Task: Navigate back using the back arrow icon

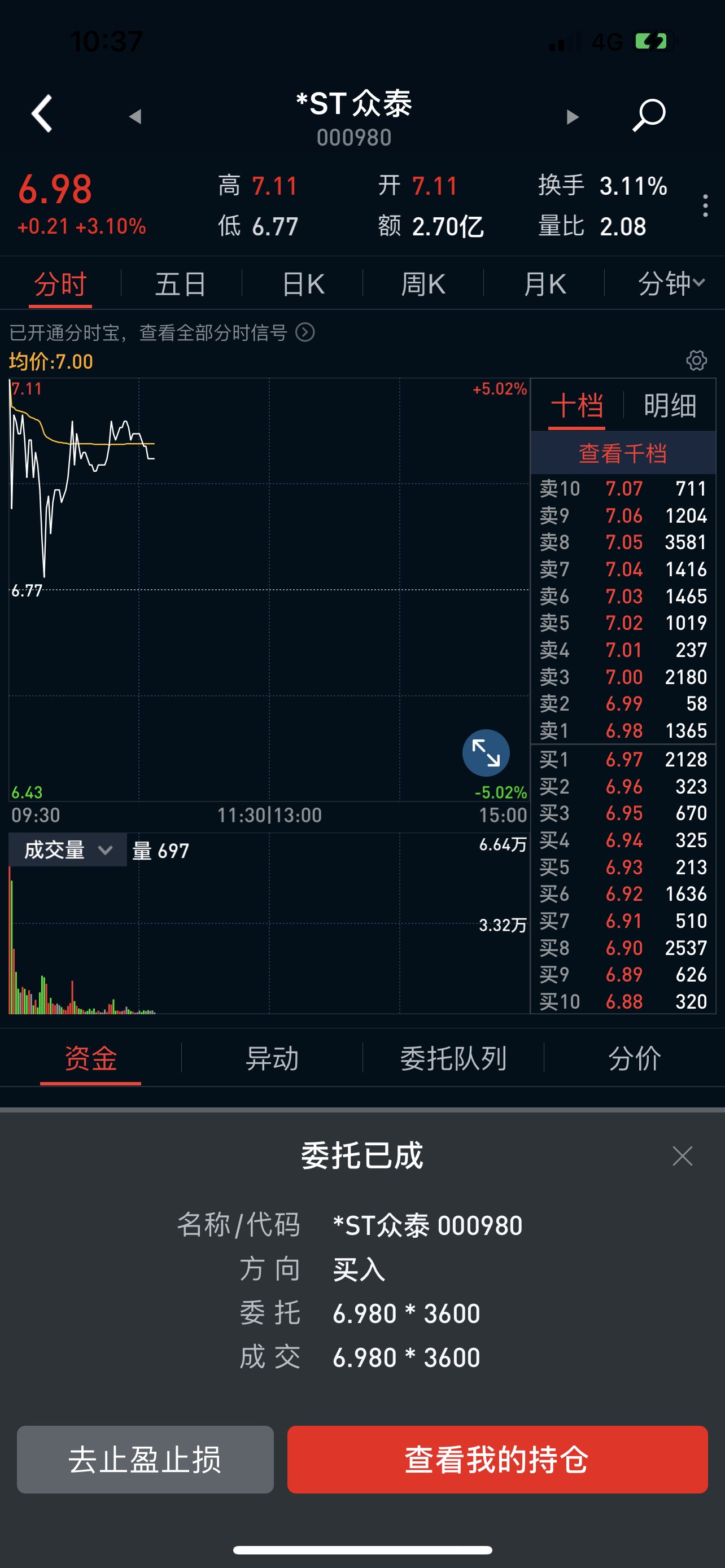Action: coord(40,115)
